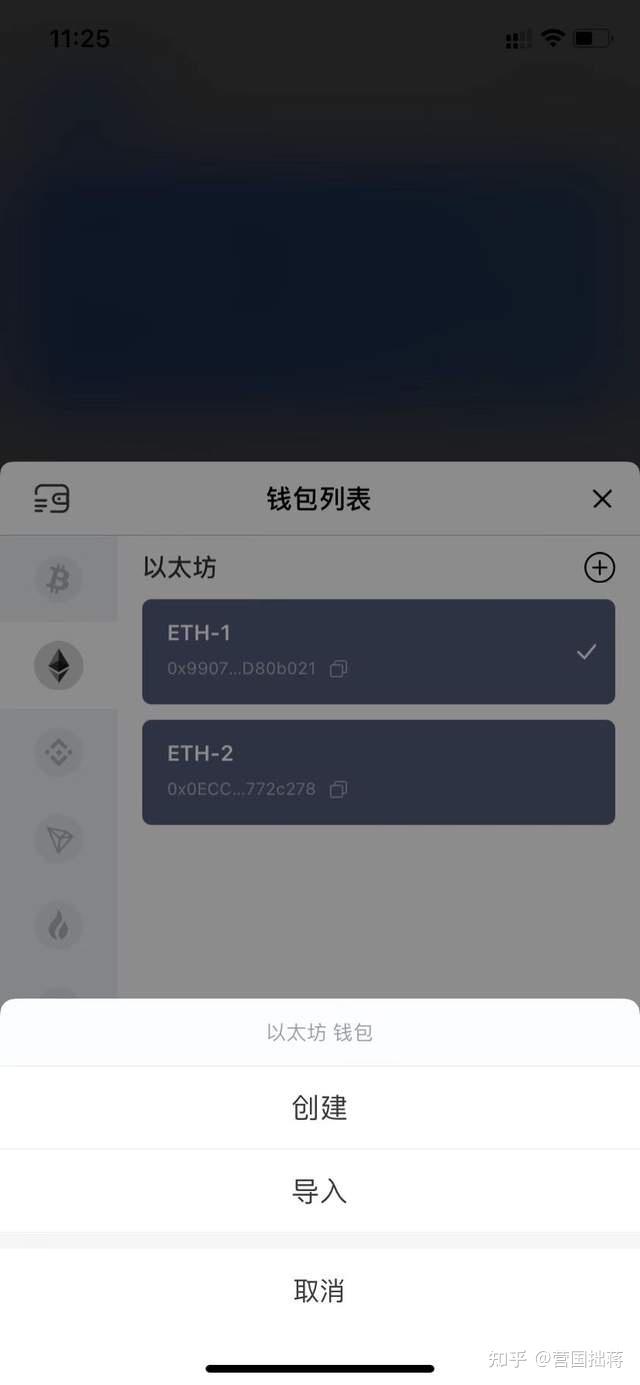Copy the ETH-1 wallet address
This screenshot has width=640, height=1385.
coord(339,668)
